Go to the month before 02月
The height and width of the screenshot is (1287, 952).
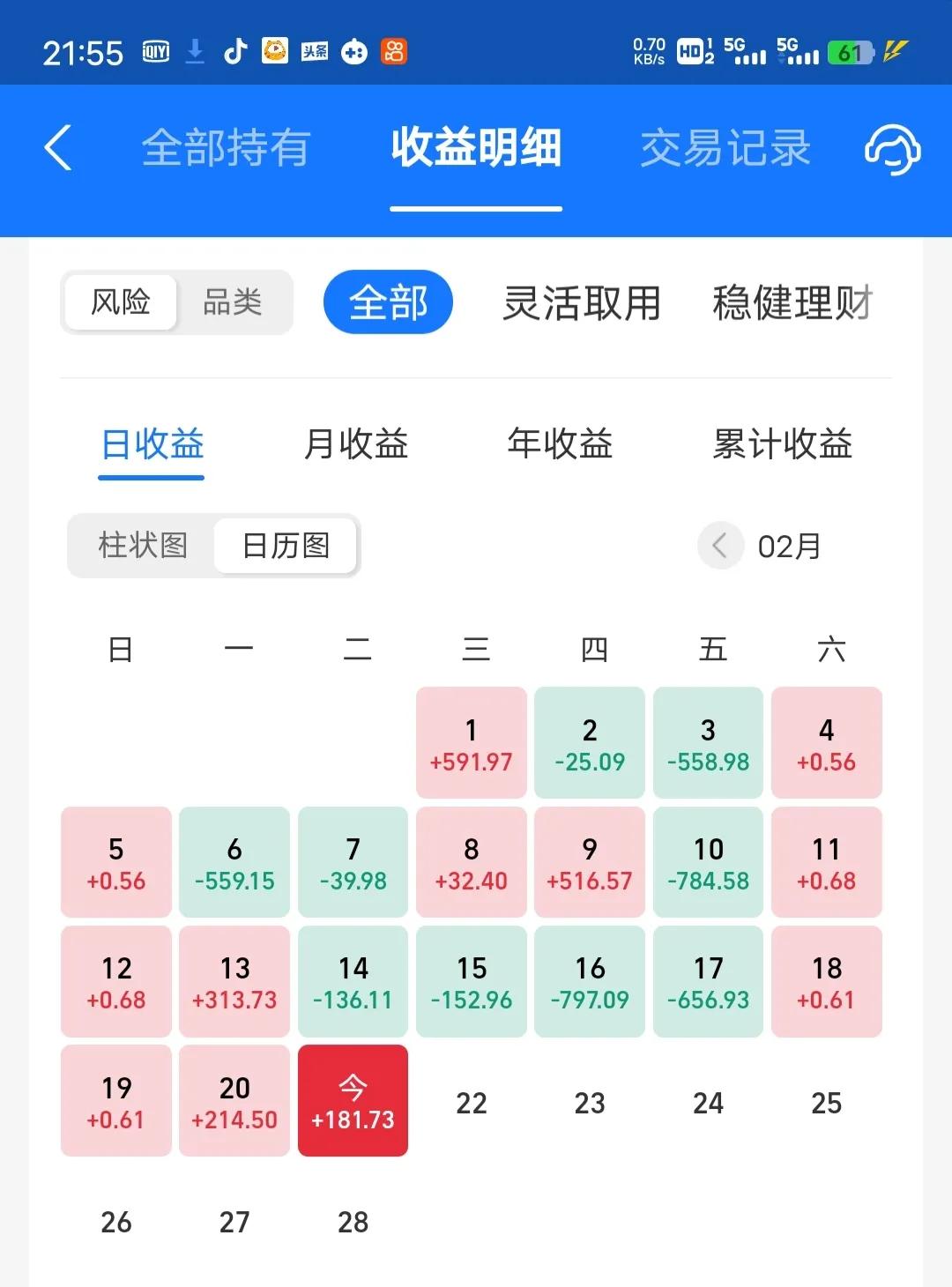tap(720, 546)
